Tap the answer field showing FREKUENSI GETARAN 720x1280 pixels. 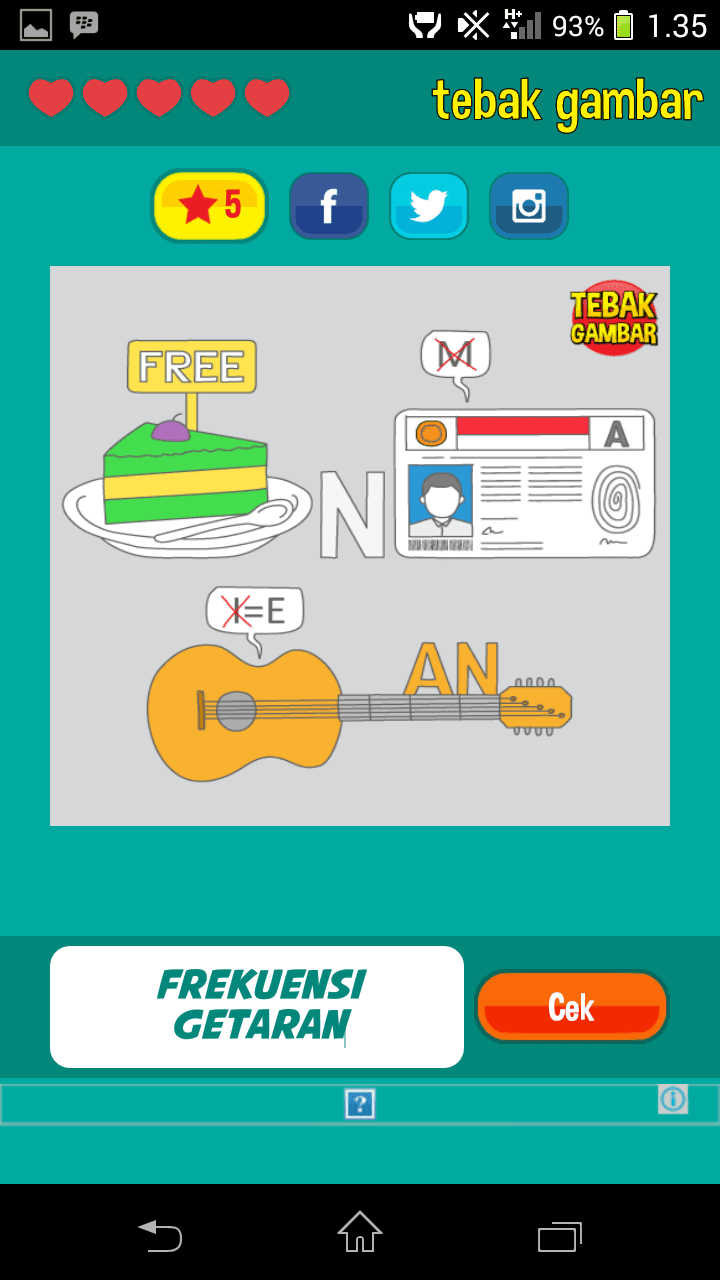click(257, 1006)
